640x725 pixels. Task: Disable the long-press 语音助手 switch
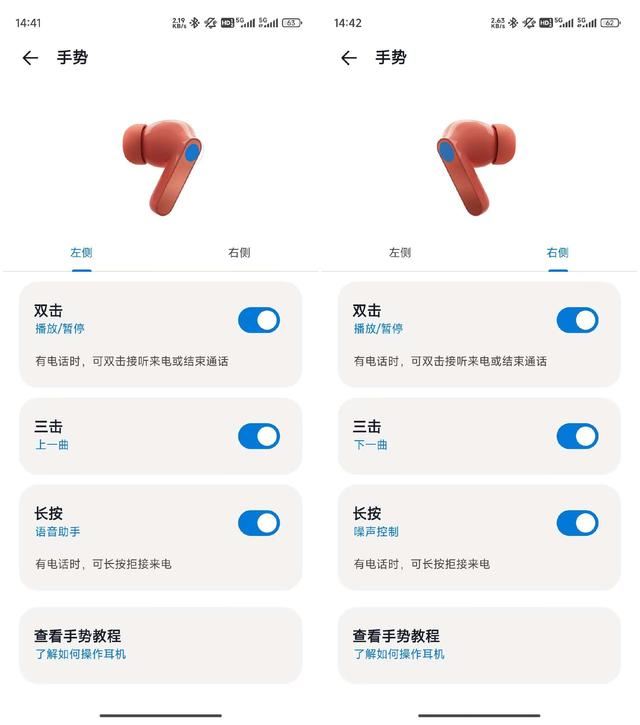259,523
